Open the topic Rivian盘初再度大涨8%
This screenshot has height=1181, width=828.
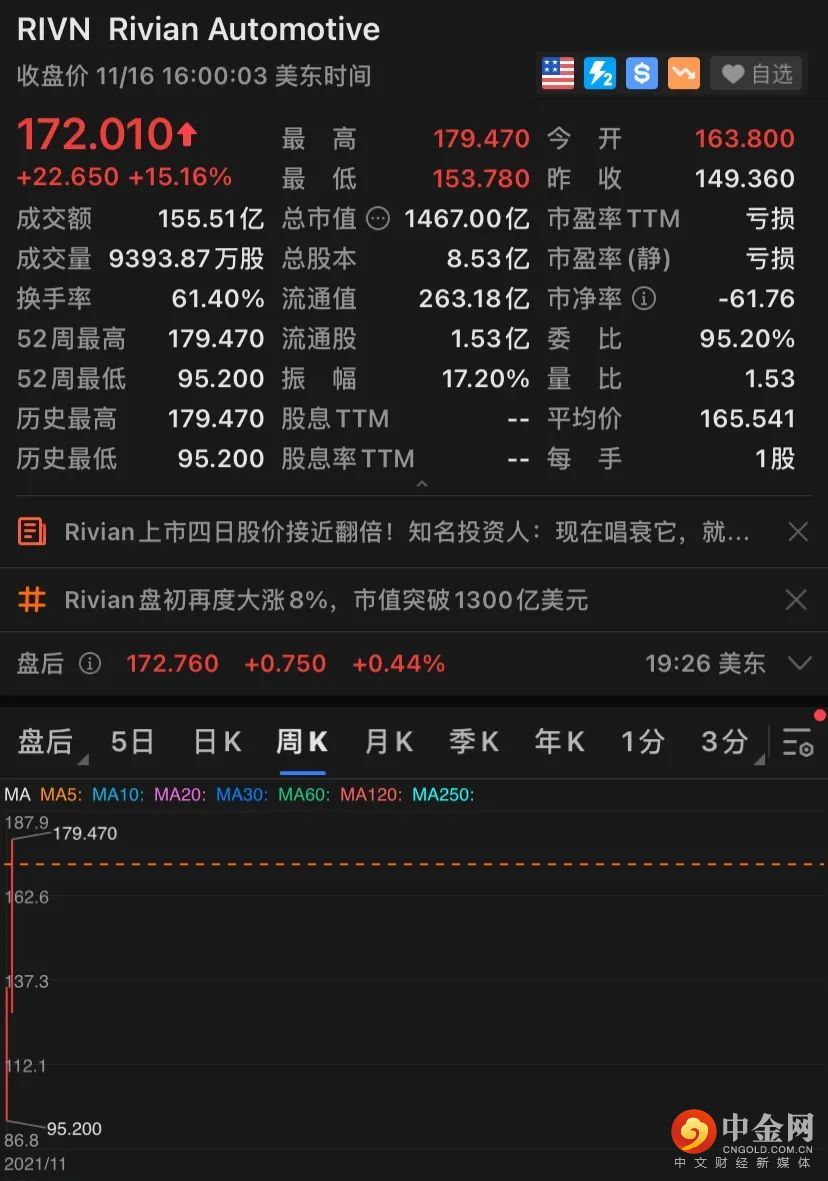point(326,600)
